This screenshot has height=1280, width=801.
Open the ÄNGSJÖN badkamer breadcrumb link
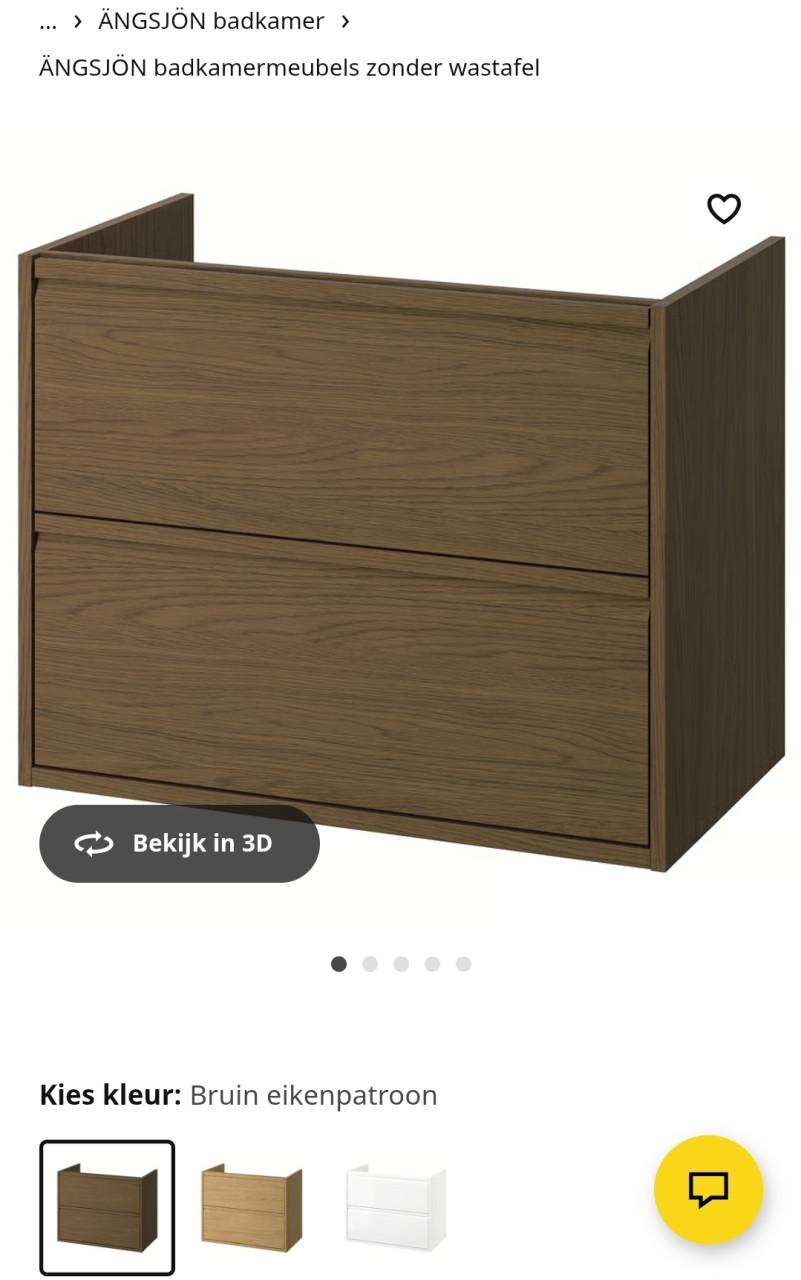point(211,20)
